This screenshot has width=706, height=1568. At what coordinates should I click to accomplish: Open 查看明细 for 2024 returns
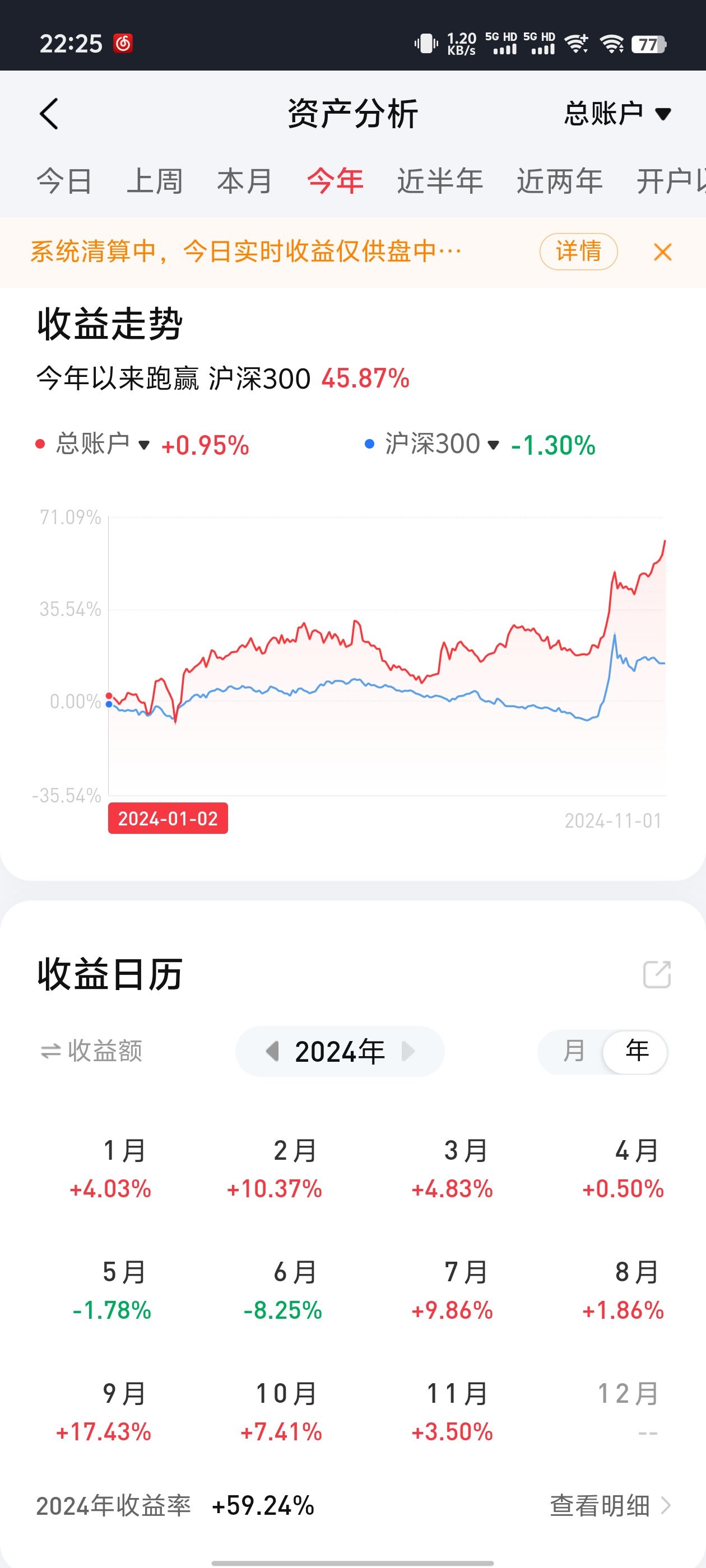click(x=610, y=1506)
